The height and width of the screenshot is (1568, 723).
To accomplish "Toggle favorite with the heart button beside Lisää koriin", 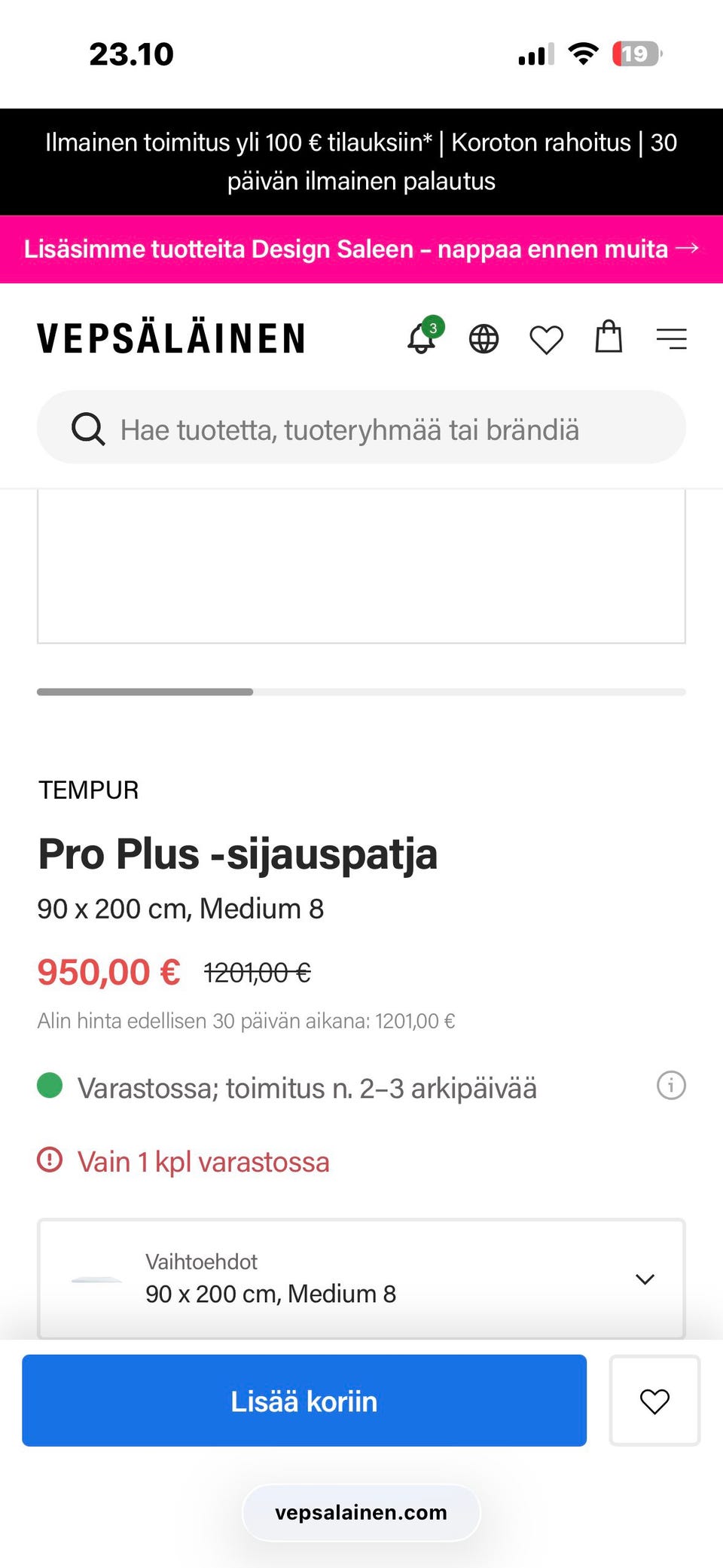I will 654,1401.
